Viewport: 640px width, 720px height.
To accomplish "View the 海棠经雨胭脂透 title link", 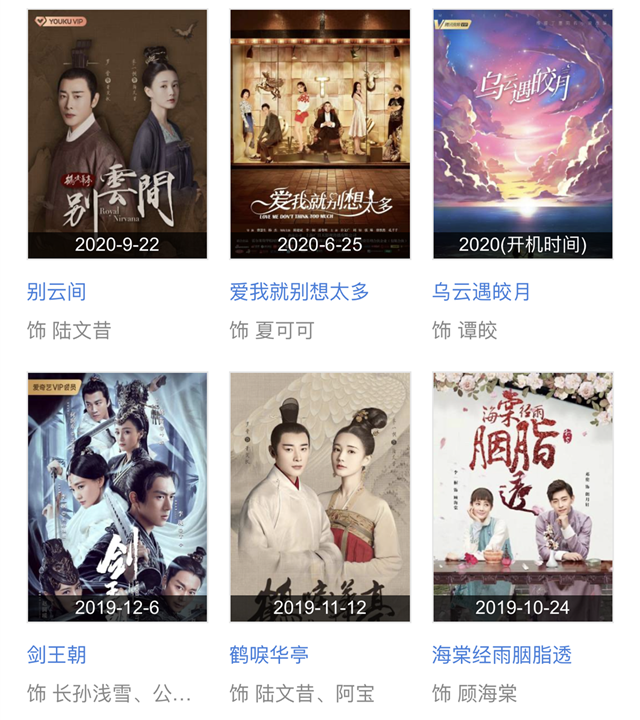I will pyautogui.click(x=502, y=655).
